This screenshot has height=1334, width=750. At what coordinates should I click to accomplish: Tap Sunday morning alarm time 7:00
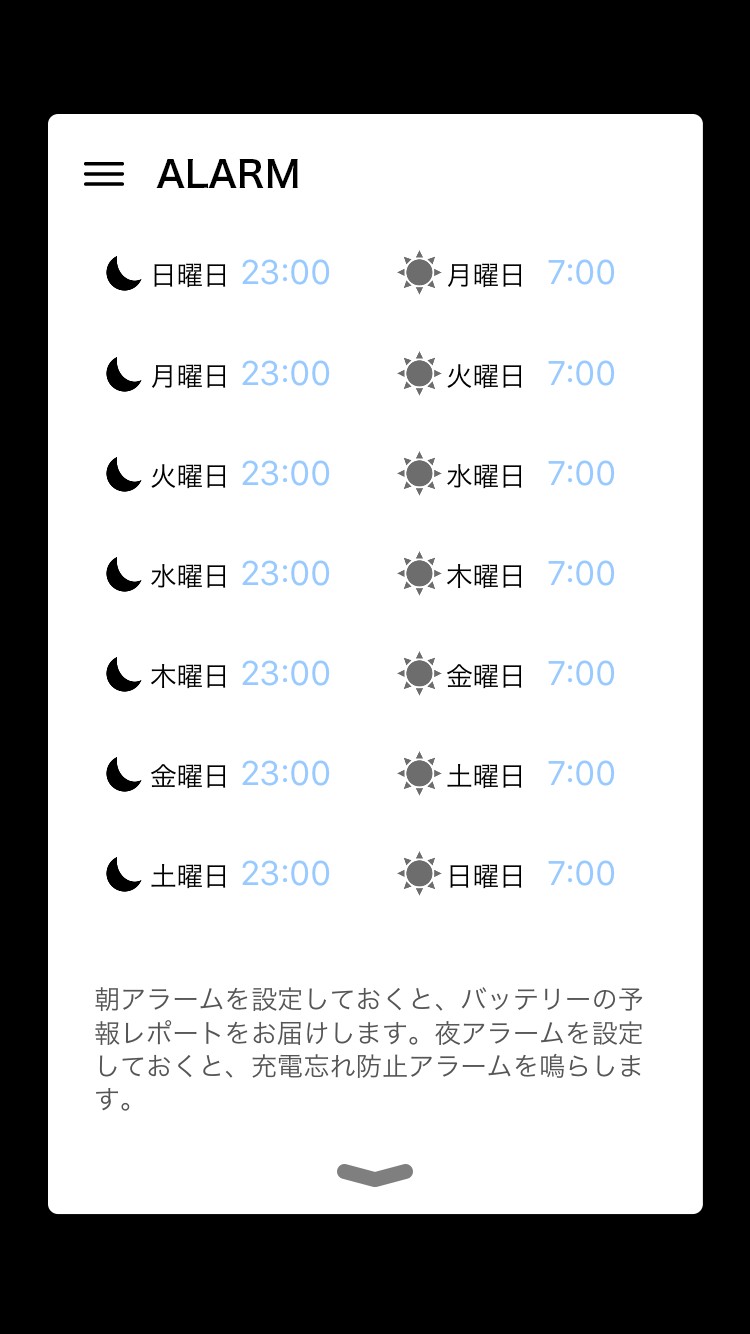coord(581,874)
